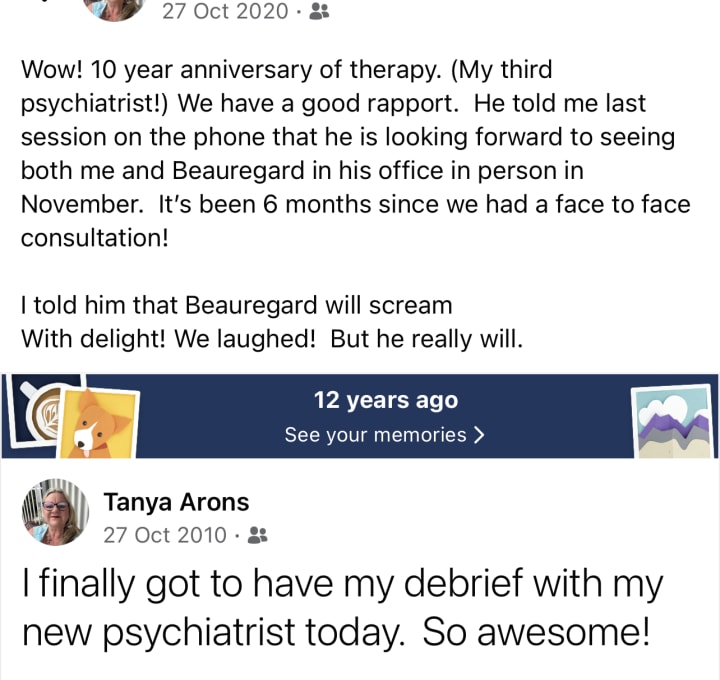The width and height of the screenshot is (720, 680).
Task: Open the post dated 27 Oct 2010
Action: click(x=165, y=535)
